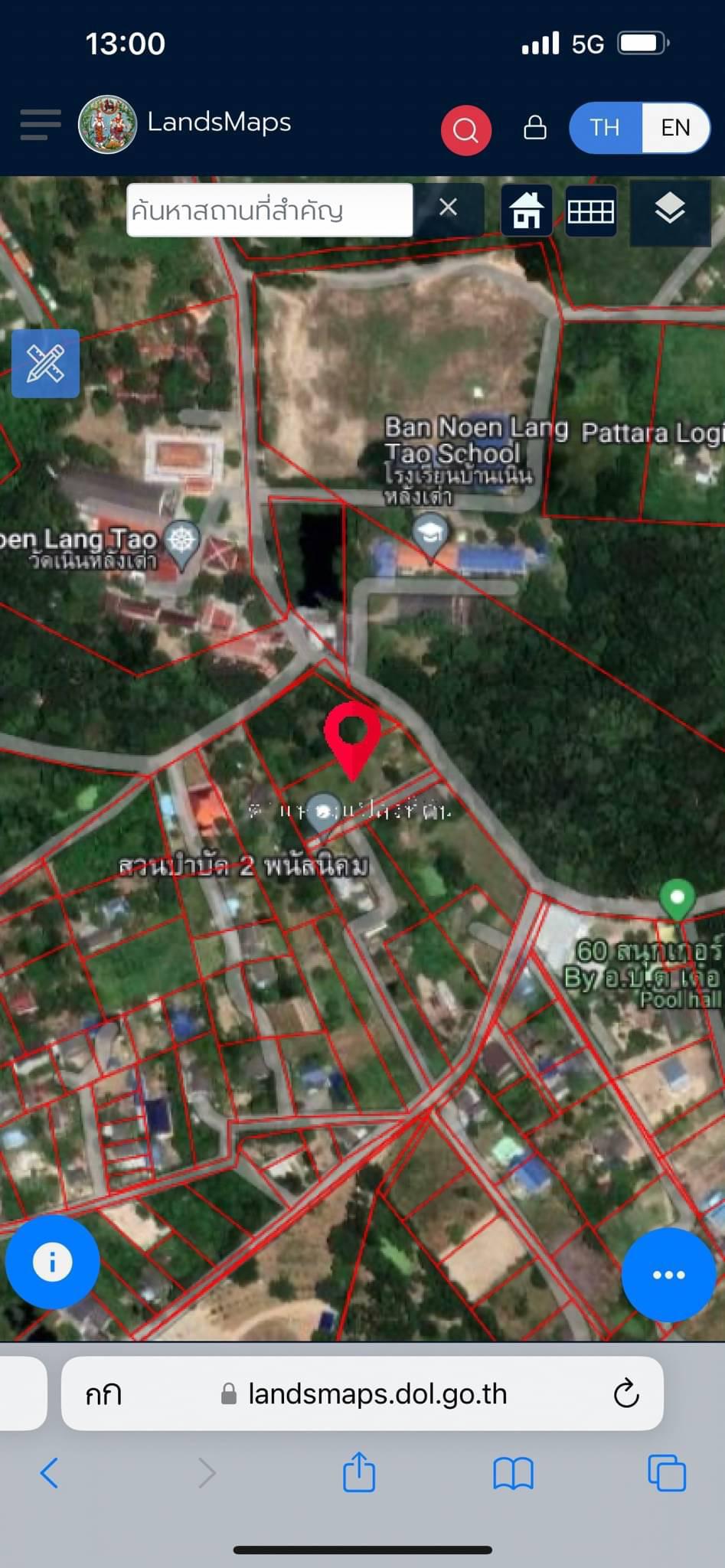This screenshot has height=1568, width=725.
Task: Open the lock login icon
Action: pos(535,127)
